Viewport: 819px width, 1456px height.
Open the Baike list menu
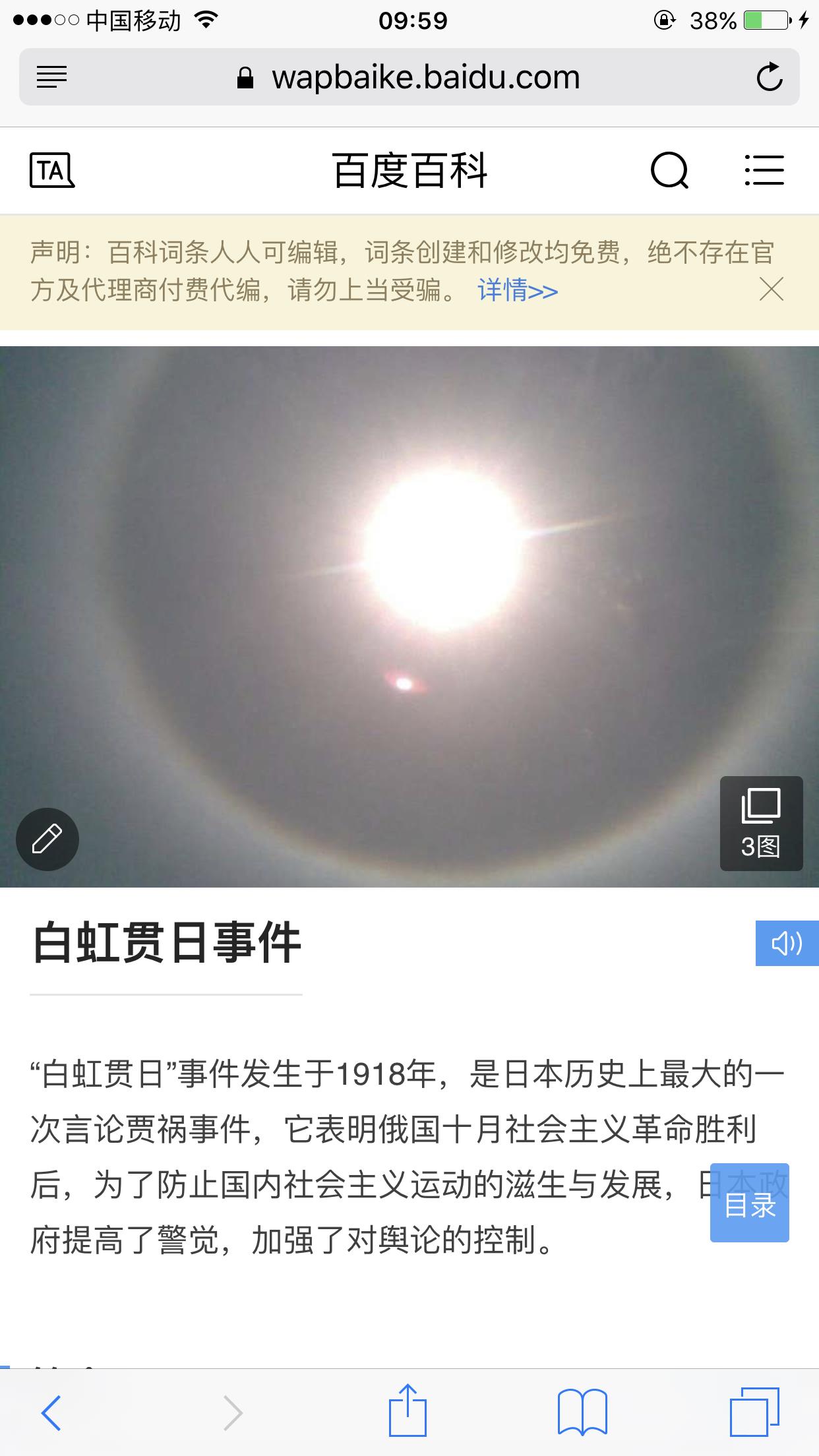tap(764, 171)
